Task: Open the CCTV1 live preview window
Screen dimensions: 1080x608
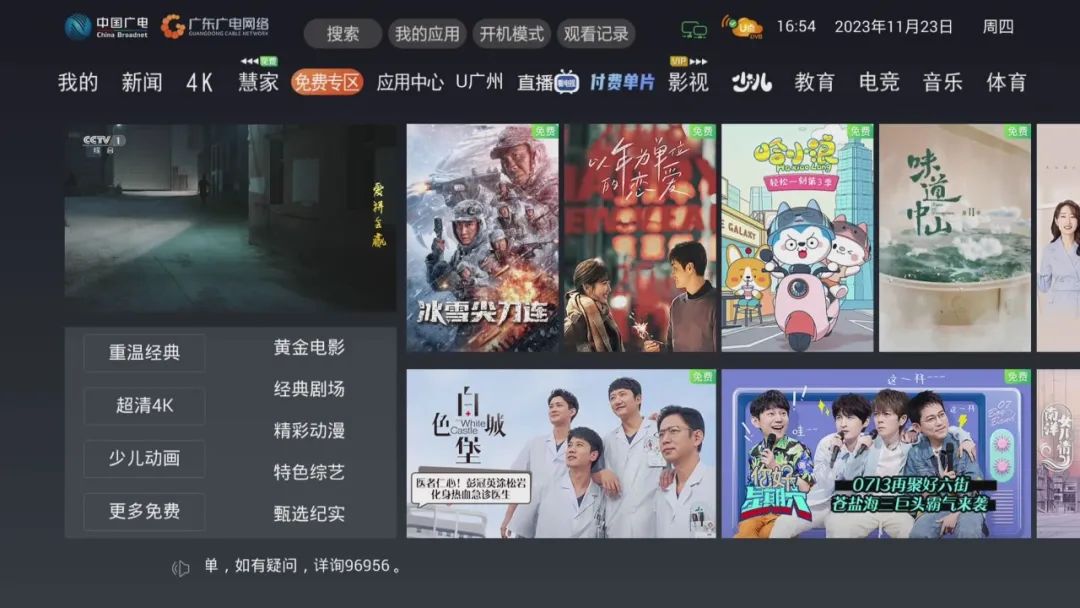Action: pyautogui.click(x=230, y=217)
